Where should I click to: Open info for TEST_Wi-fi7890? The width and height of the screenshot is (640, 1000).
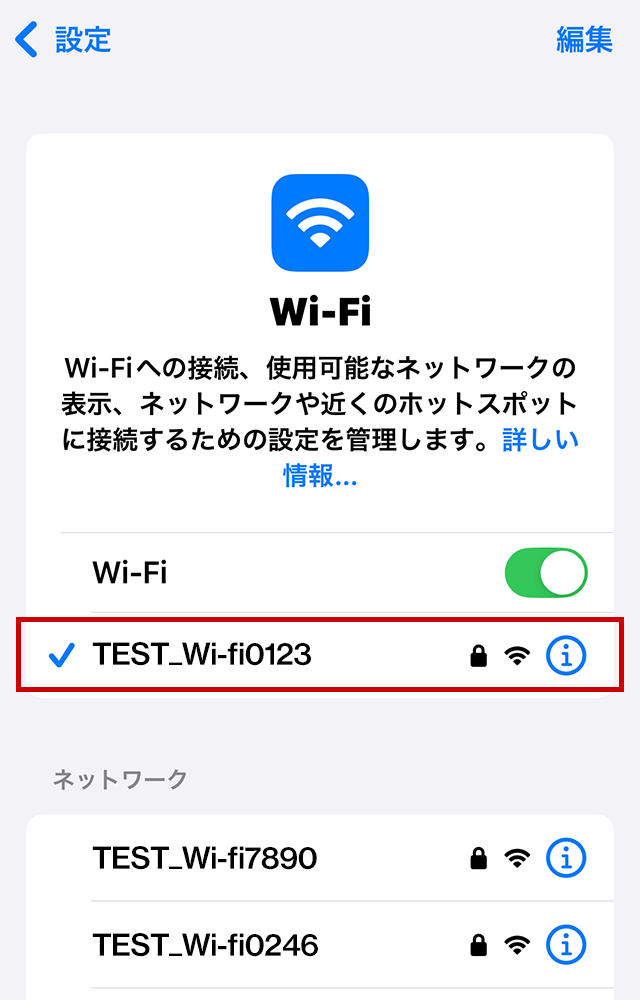566,858
